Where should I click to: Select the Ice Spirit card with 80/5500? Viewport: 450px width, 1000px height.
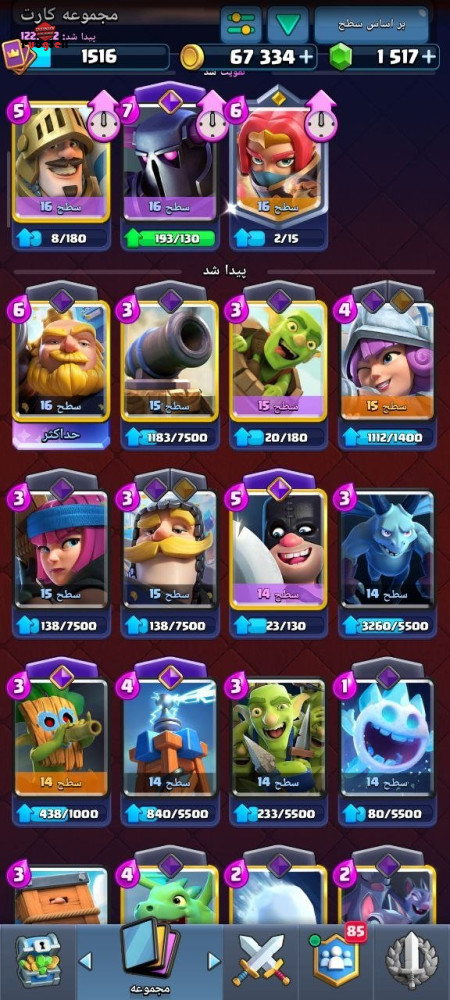[388, 743]
